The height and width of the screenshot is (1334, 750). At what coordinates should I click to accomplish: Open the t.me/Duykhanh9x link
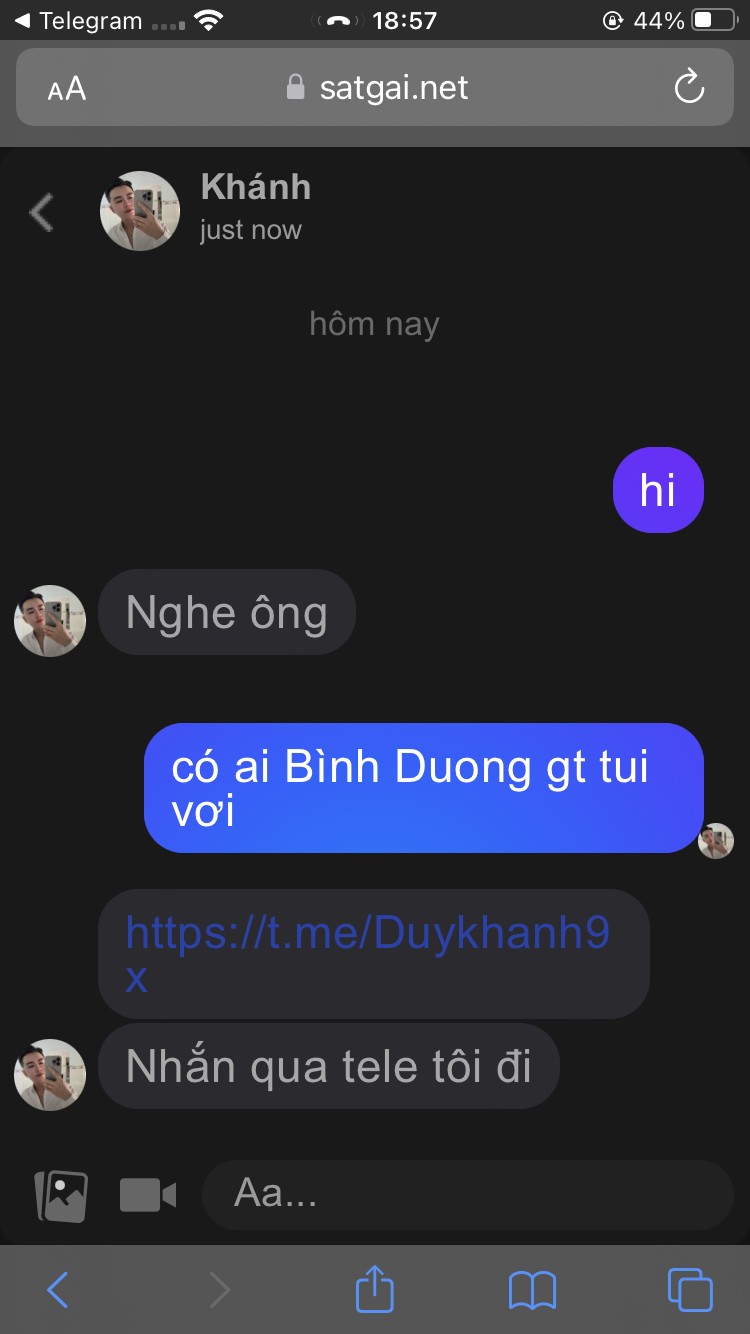(366, 951)
